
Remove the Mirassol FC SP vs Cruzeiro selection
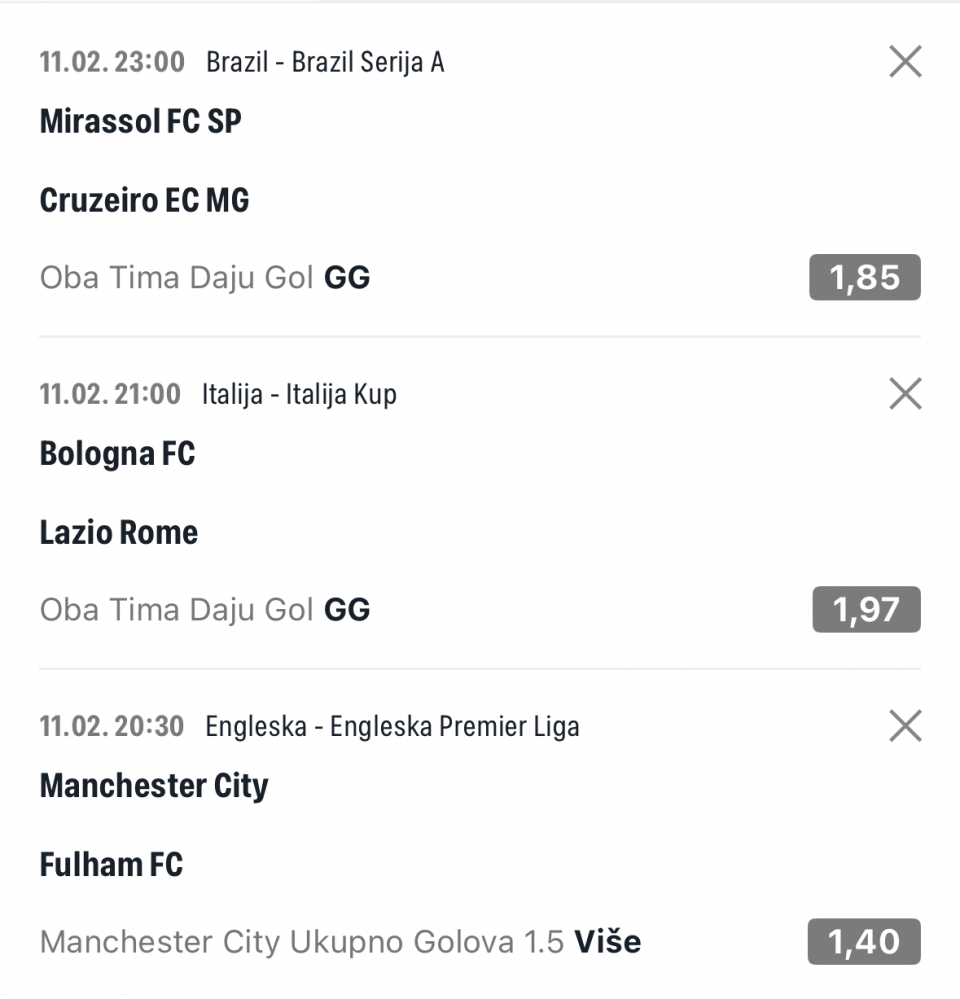(905, 63)
